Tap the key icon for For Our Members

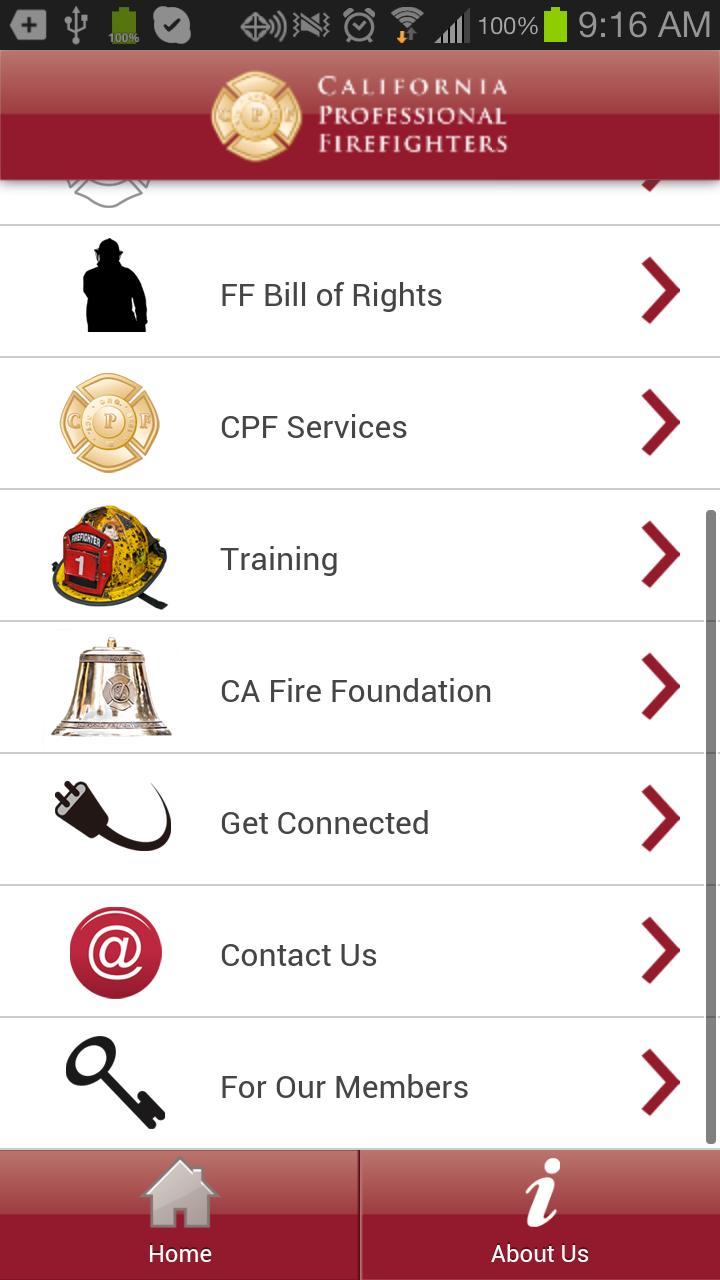tap(110, 1083)
